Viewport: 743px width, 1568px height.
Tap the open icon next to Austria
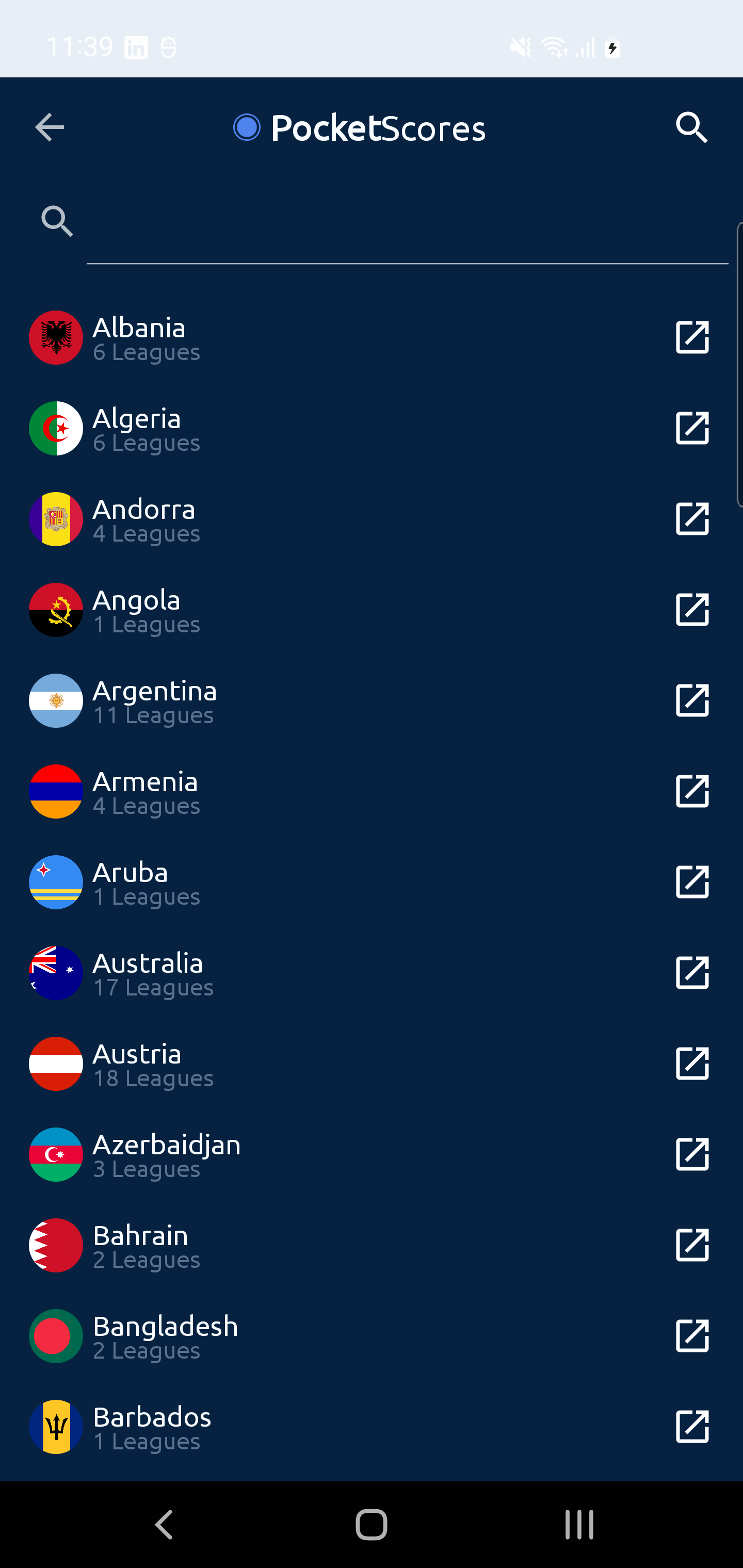[x=692, y=1064]
